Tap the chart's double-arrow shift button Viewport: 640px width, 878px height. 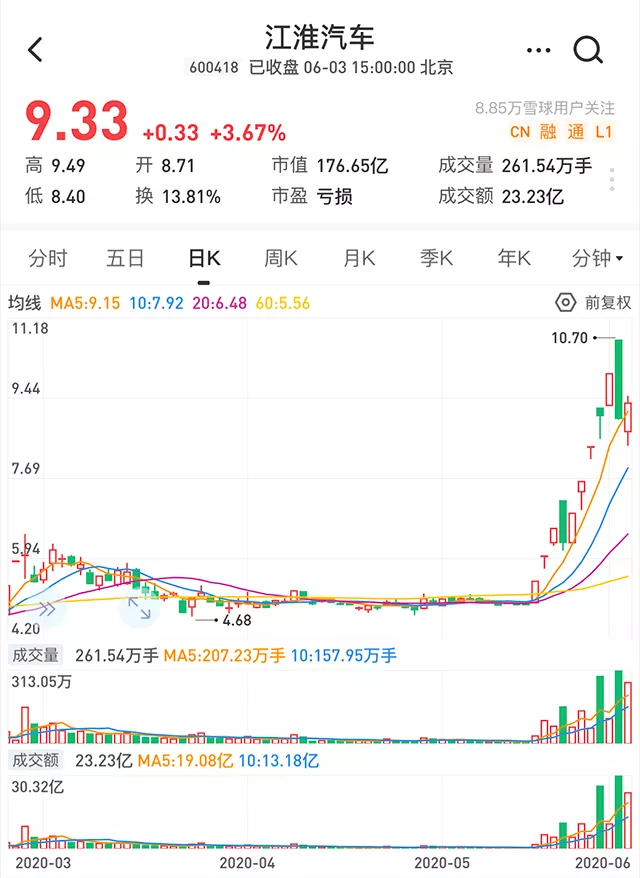click(x=46, y=608)
